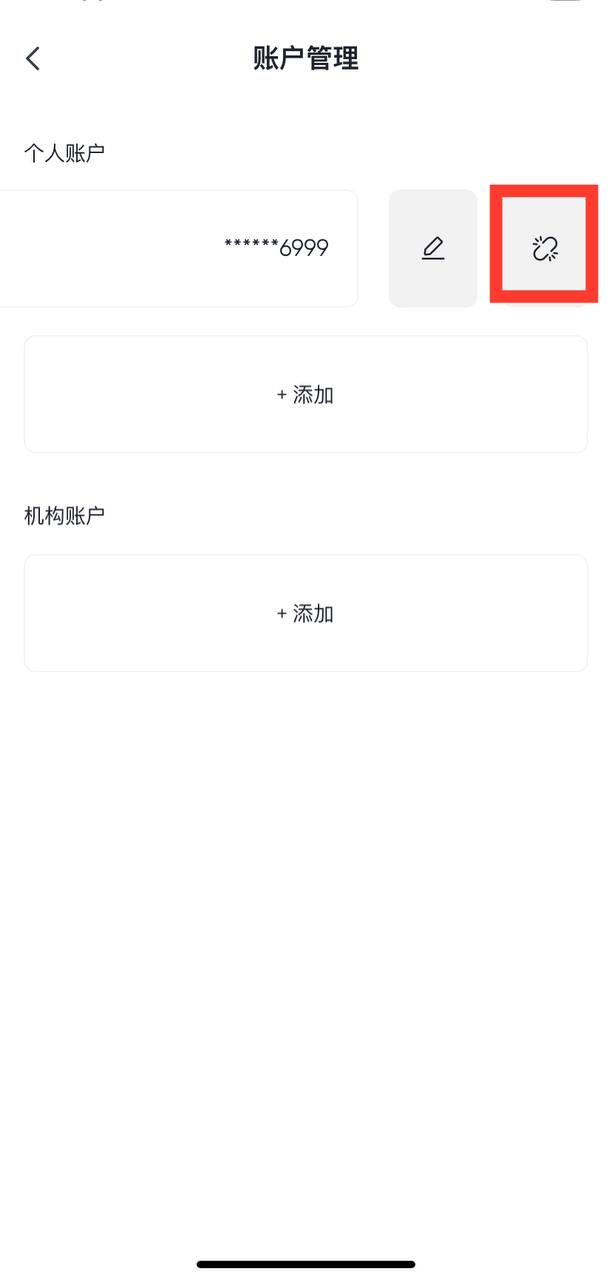Unlink the account ending in 6999
This screenshot has width=612, height=1280.
click(x=544, y=248)
